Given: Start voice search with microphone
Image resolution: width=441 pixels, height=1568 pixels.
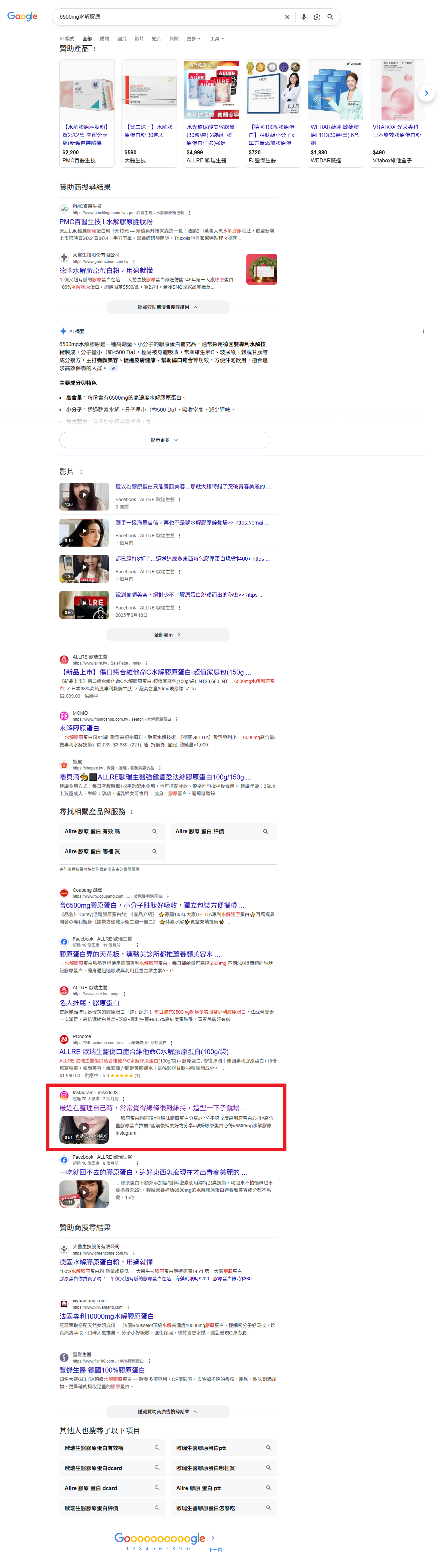Looking at the screenshot, I should click(x=303, y=17).
